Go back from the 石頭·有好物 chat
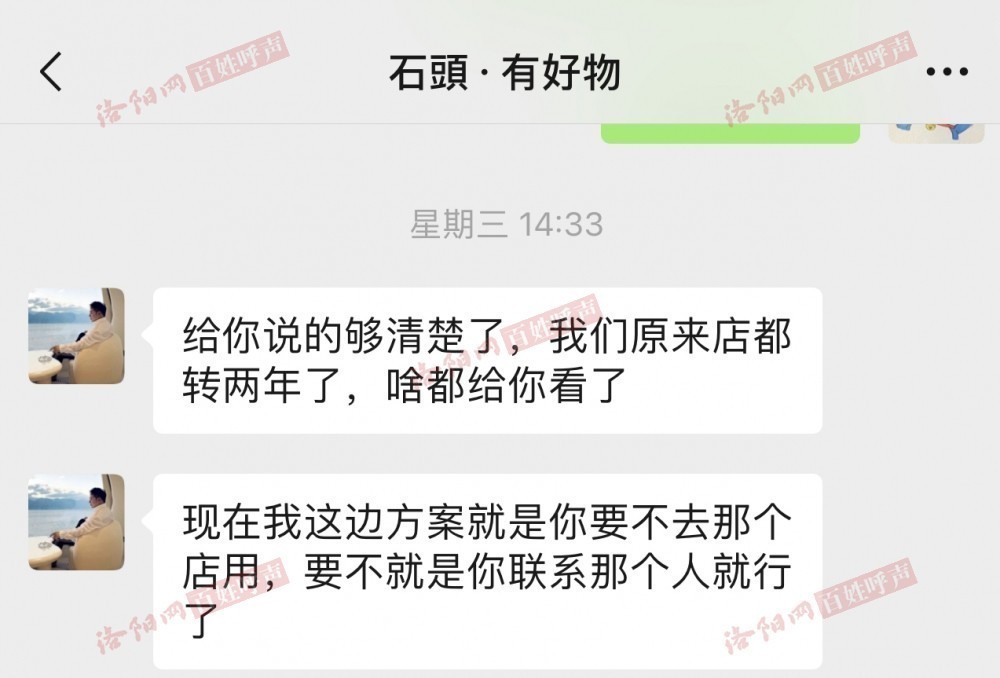 (51, 72)
